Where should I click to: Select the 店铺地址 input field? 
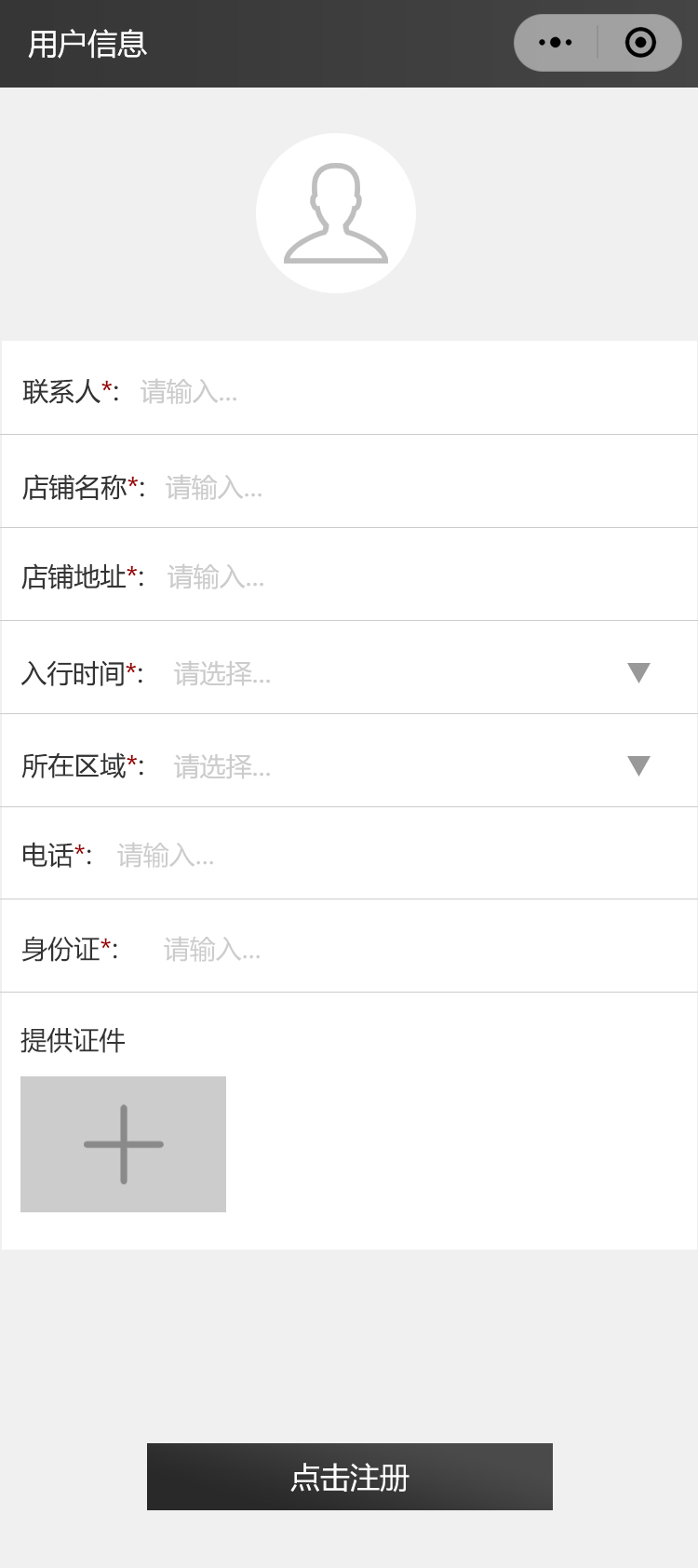(x=419, y=577)
